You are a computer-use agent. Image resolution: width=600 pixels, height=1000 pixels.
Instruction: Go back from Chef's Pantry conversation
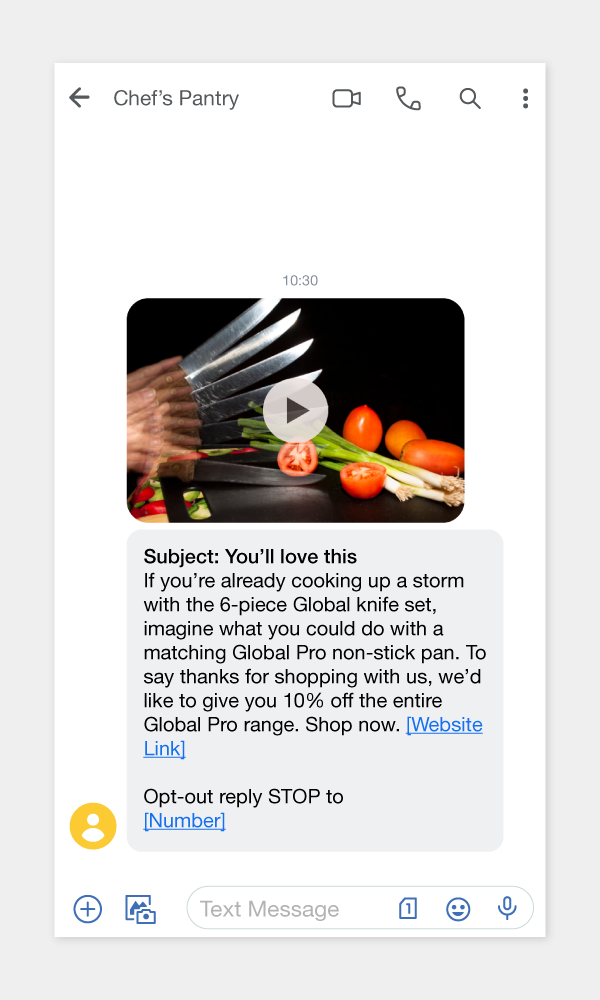[80, 98]
